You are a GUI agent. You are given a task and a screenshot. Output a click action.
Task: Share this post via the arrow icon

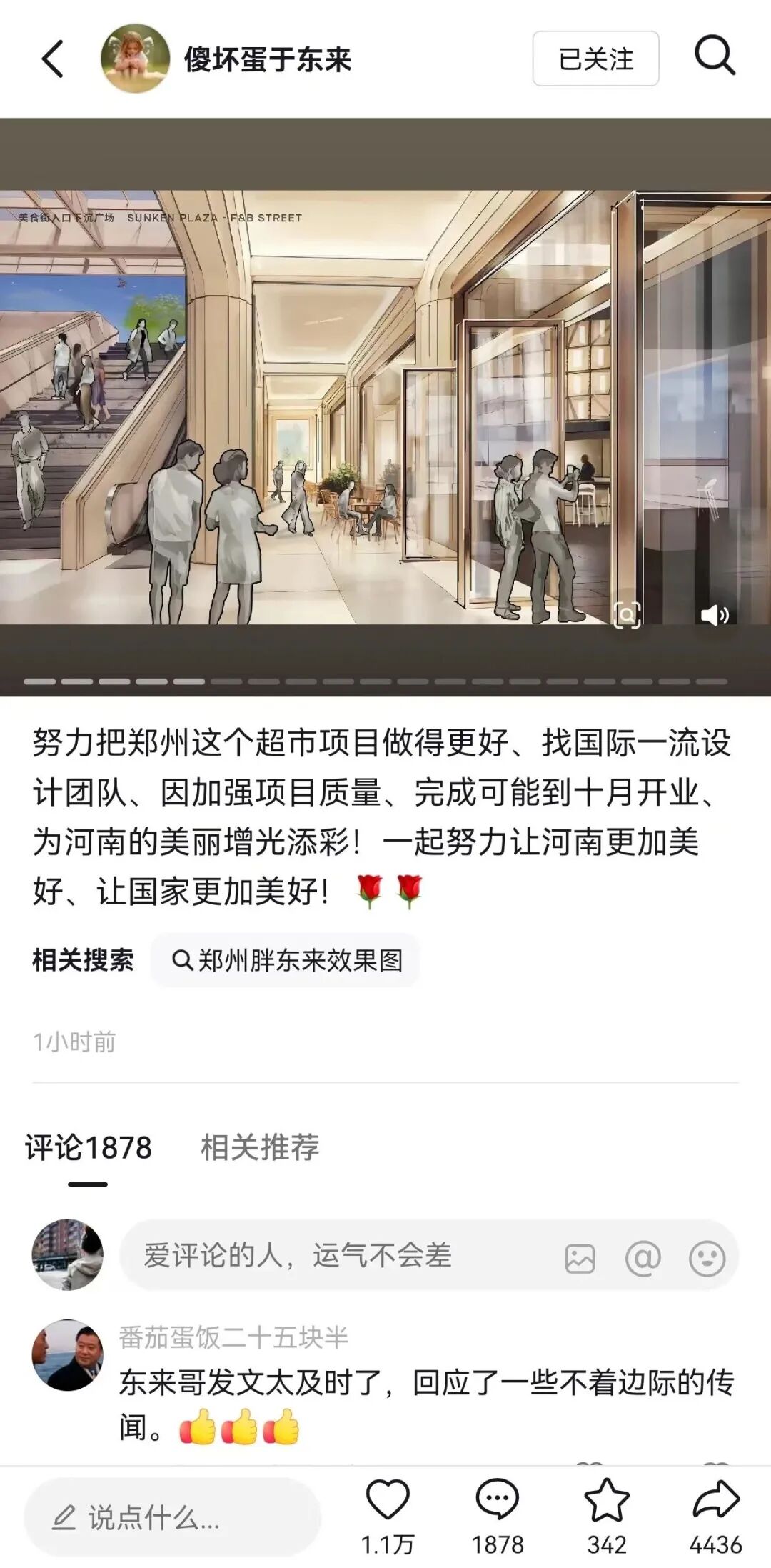[x=715, y=1500]
